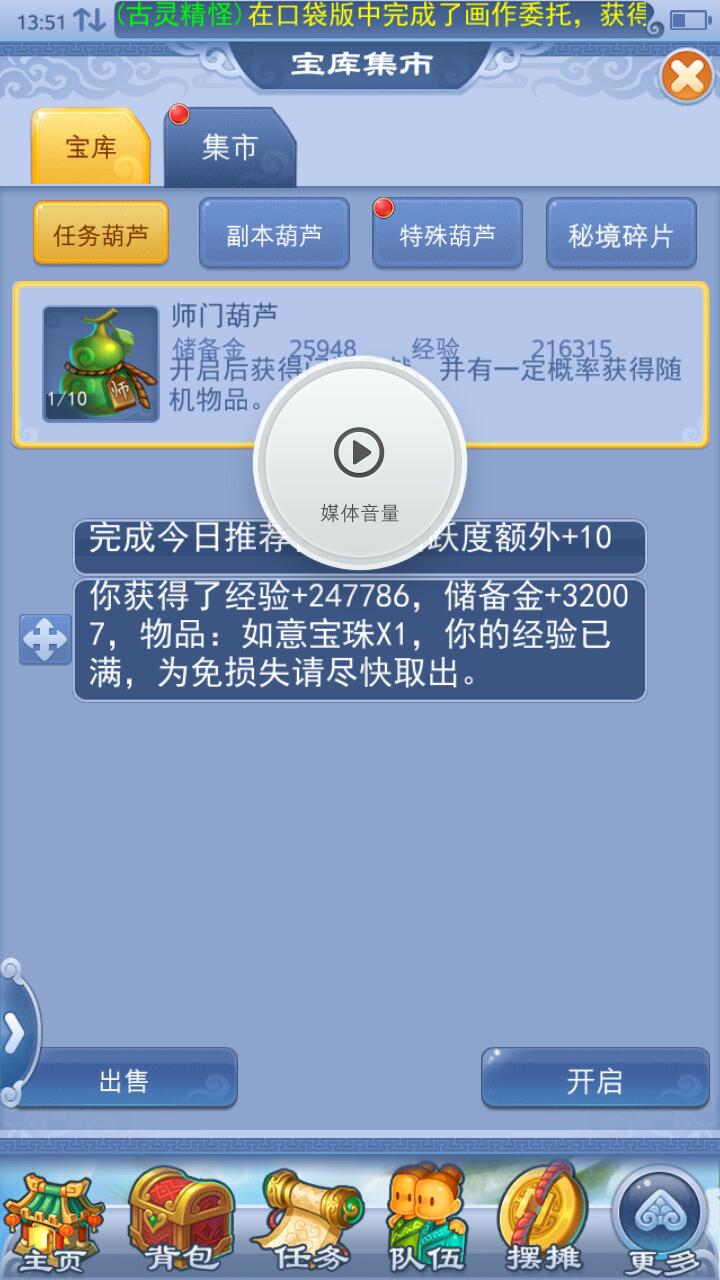Close the 宝库集市 window
Screen dimensions: 720x1280
(x=687, y=77)
